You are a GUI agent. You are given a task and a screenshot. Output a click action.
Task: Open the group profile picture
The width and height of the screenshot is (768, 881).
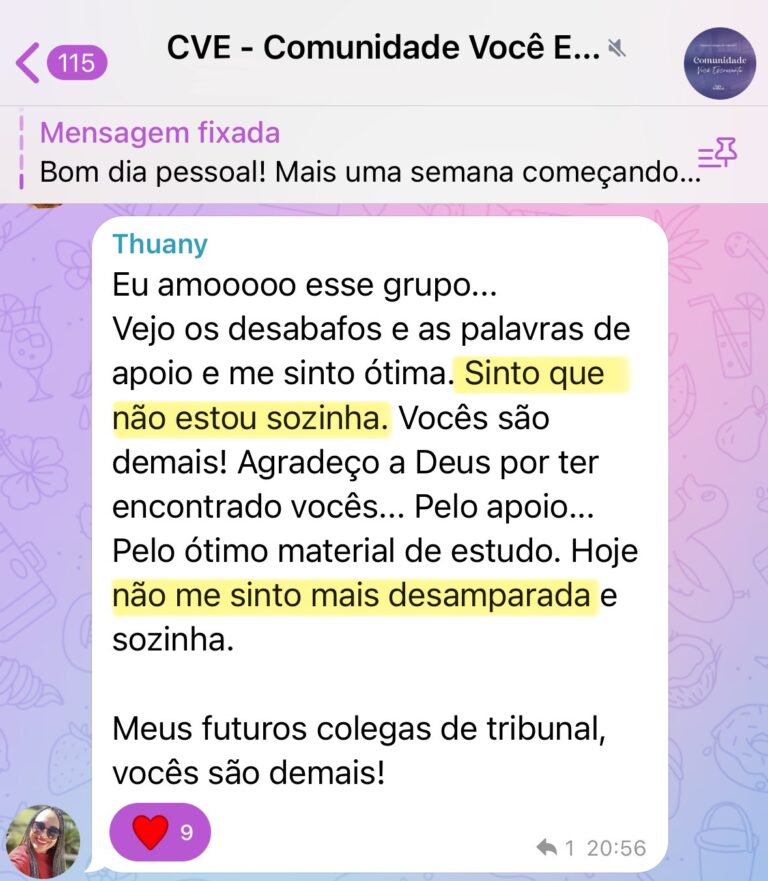719,63
